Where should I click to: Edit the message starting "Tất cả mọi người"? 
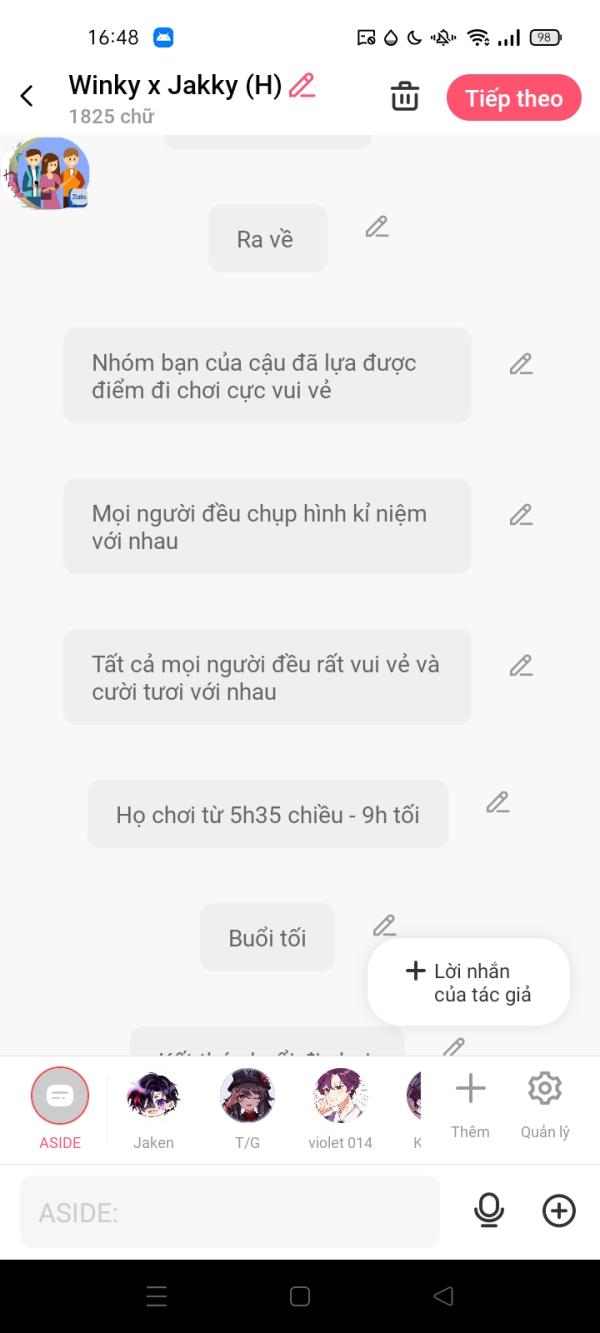click(520, 666)
